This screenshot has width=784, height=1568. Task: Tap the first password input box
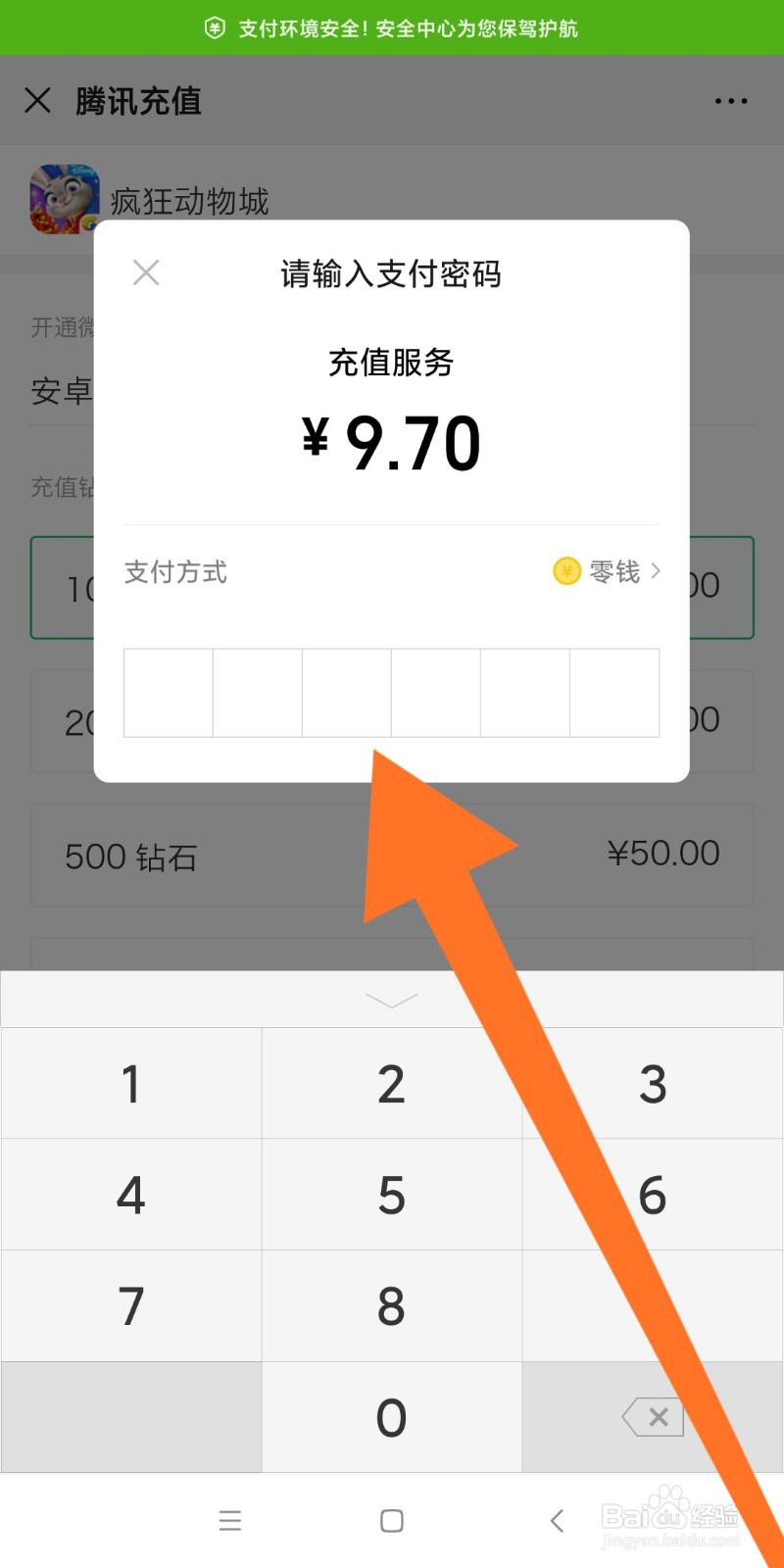[x=167, y=693]
